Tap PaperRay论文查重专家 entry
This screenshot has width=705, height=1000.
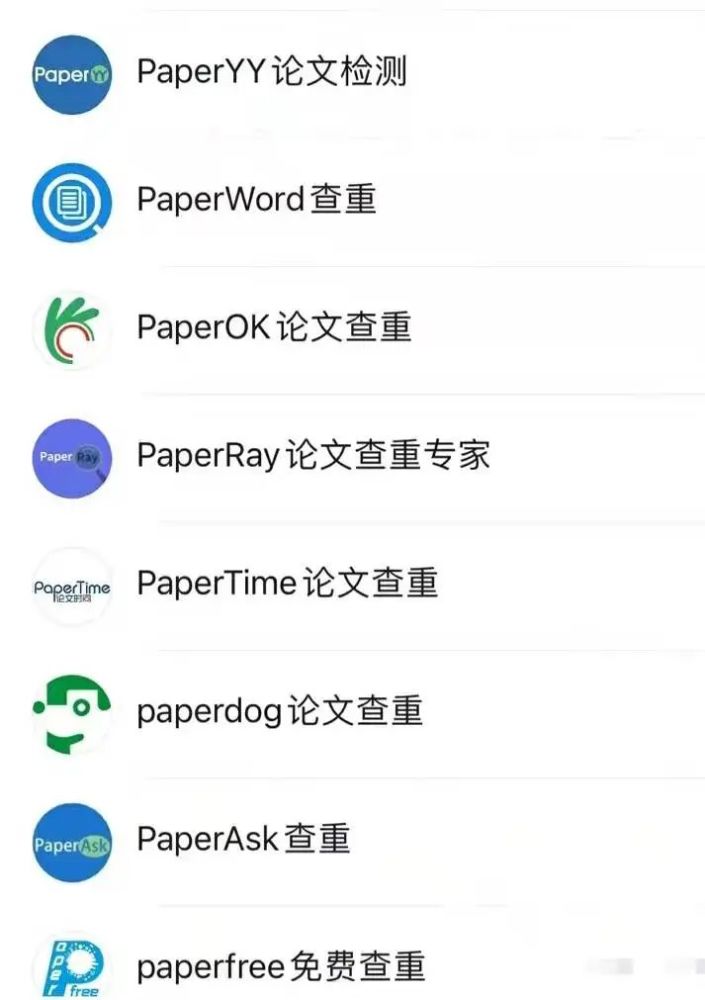tap(312, 456)
